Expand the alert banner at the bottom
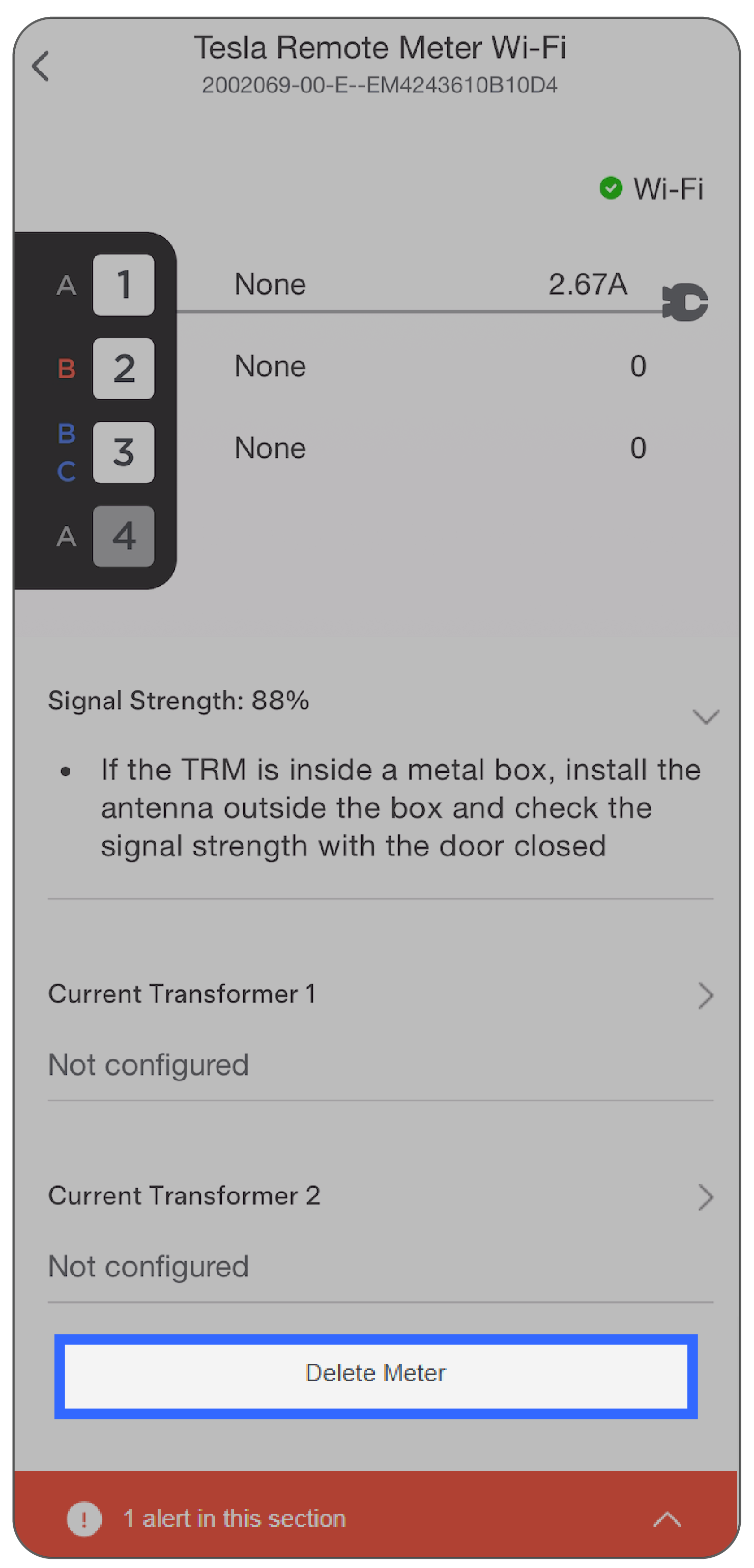The width and height of the screenshot is (754, 1568). click(x=666, y=1519)
